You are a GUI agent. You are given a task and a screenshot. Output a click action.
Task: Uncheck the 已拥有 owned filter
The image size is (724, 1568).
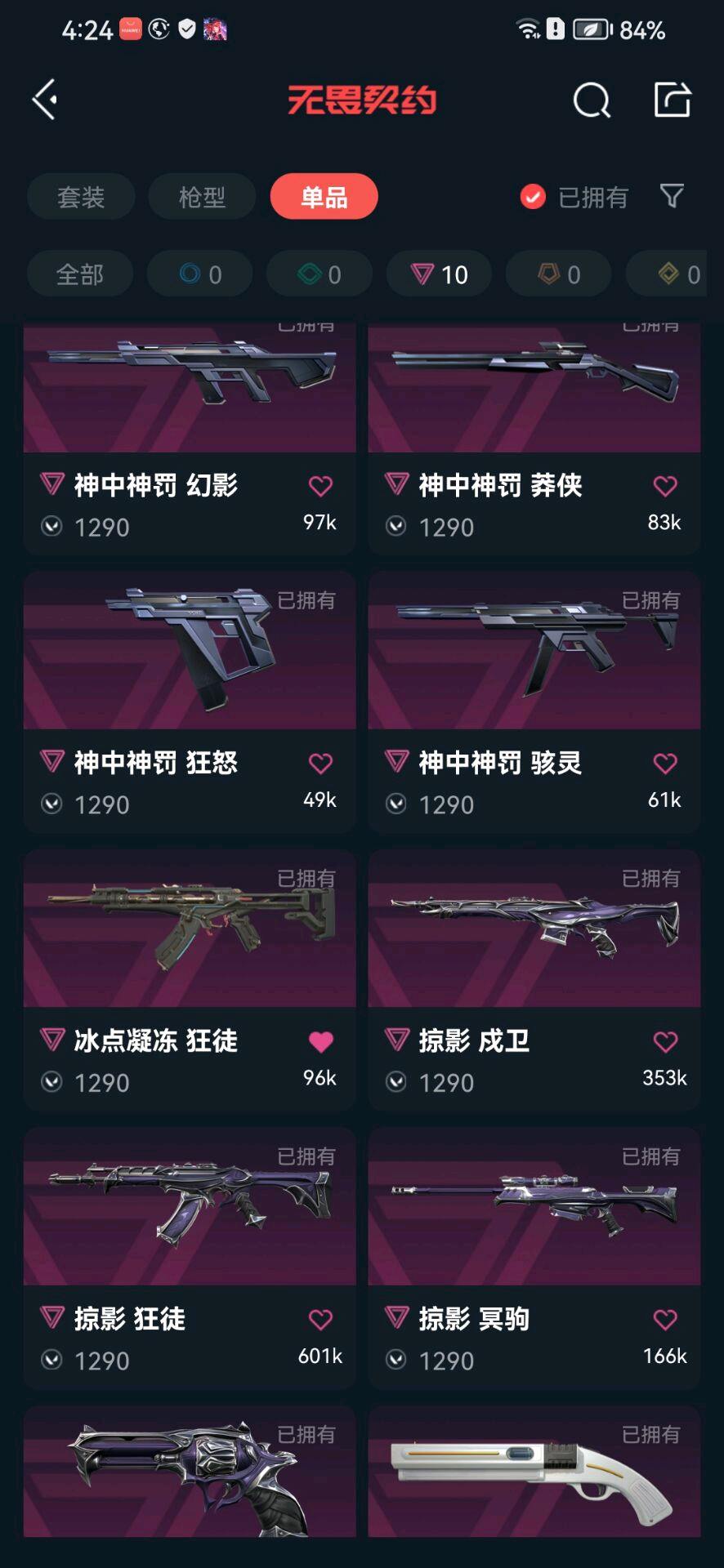(533, 197)
